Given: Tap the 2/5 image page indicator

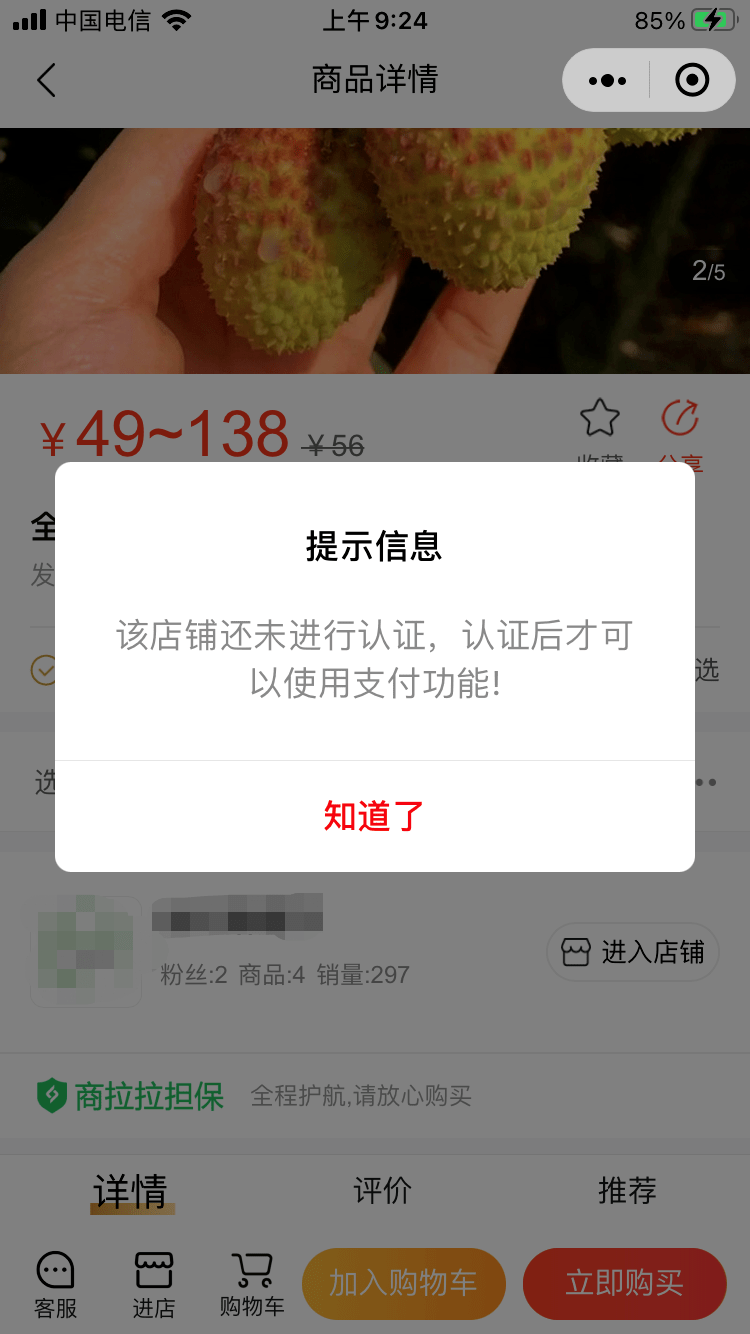Looking at the screenshot, I should [710, 270].
